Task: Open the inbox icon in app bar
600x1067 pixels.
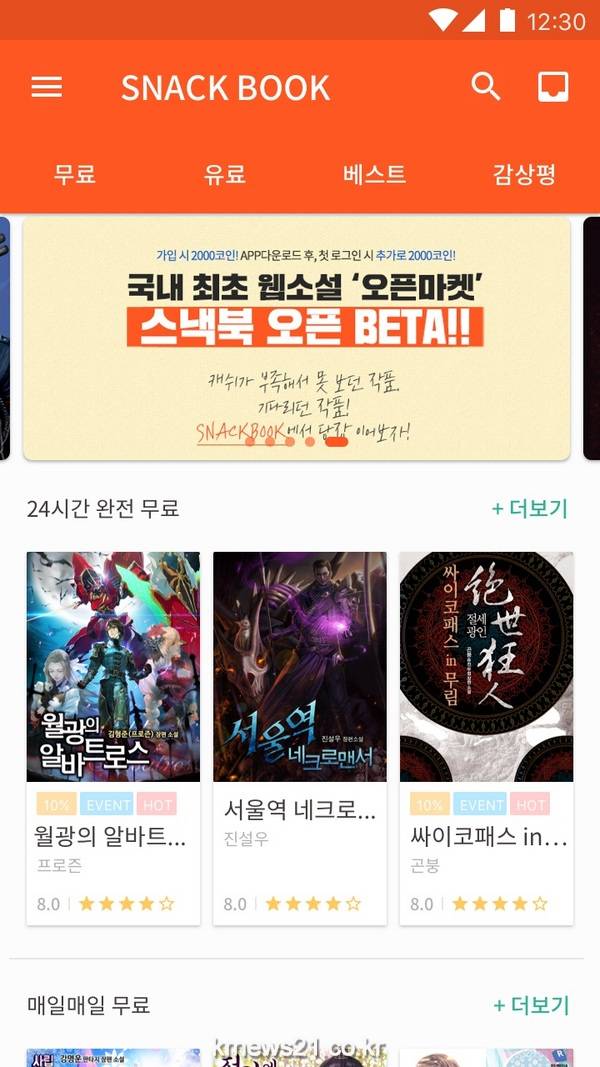Action: point(553,87)
